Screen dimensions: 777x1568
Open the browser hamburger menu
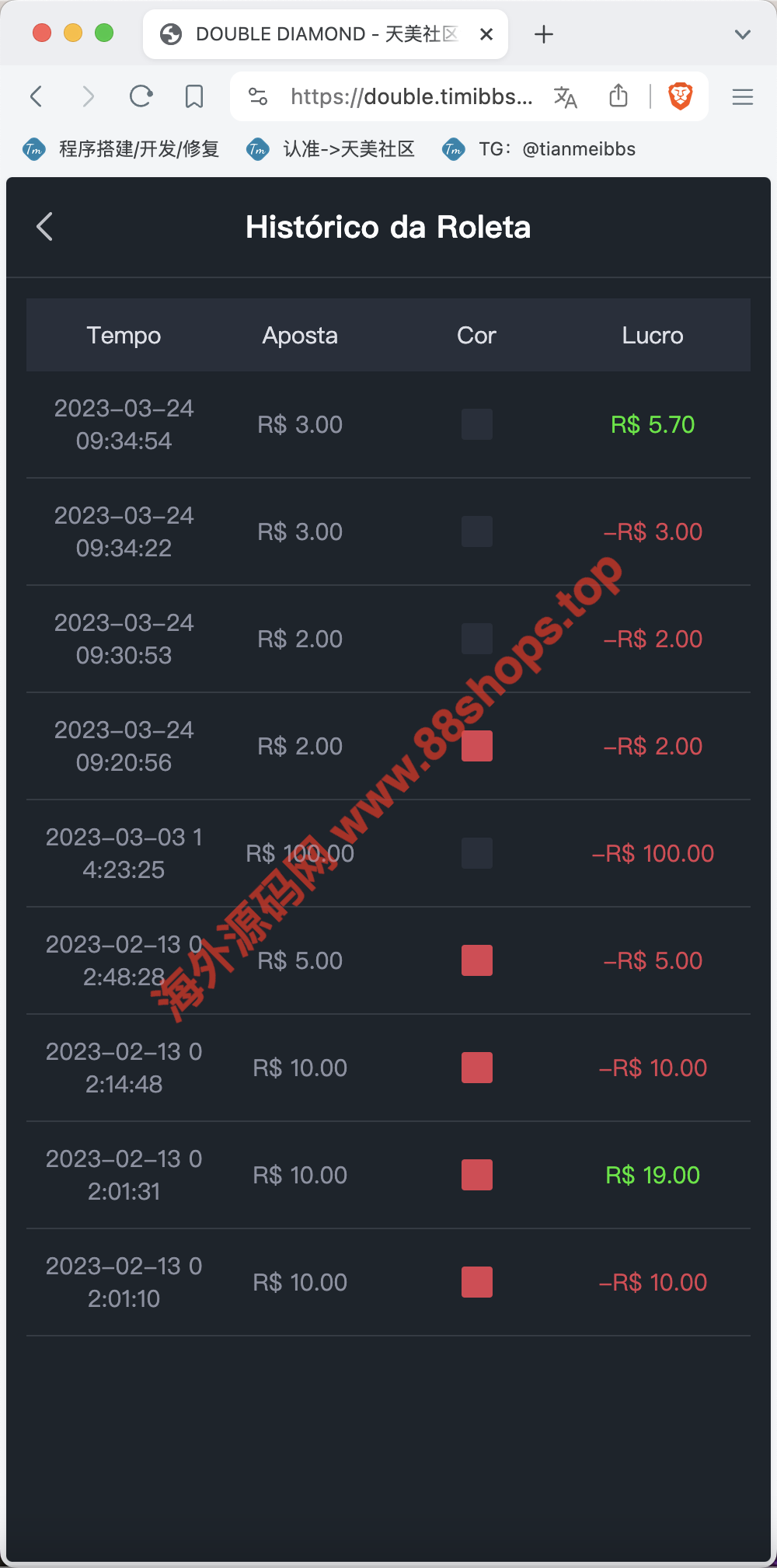pyautogui.click(x=743, y=96)
